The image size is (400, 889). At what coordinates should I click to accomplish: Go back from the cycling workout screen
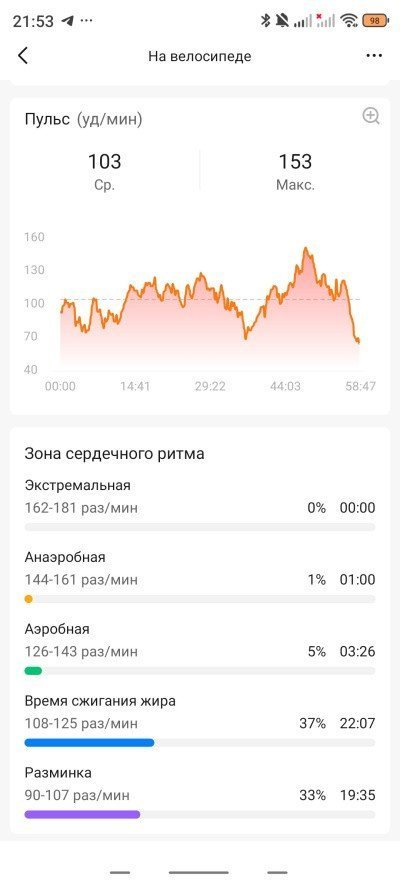tap(23, 56)
